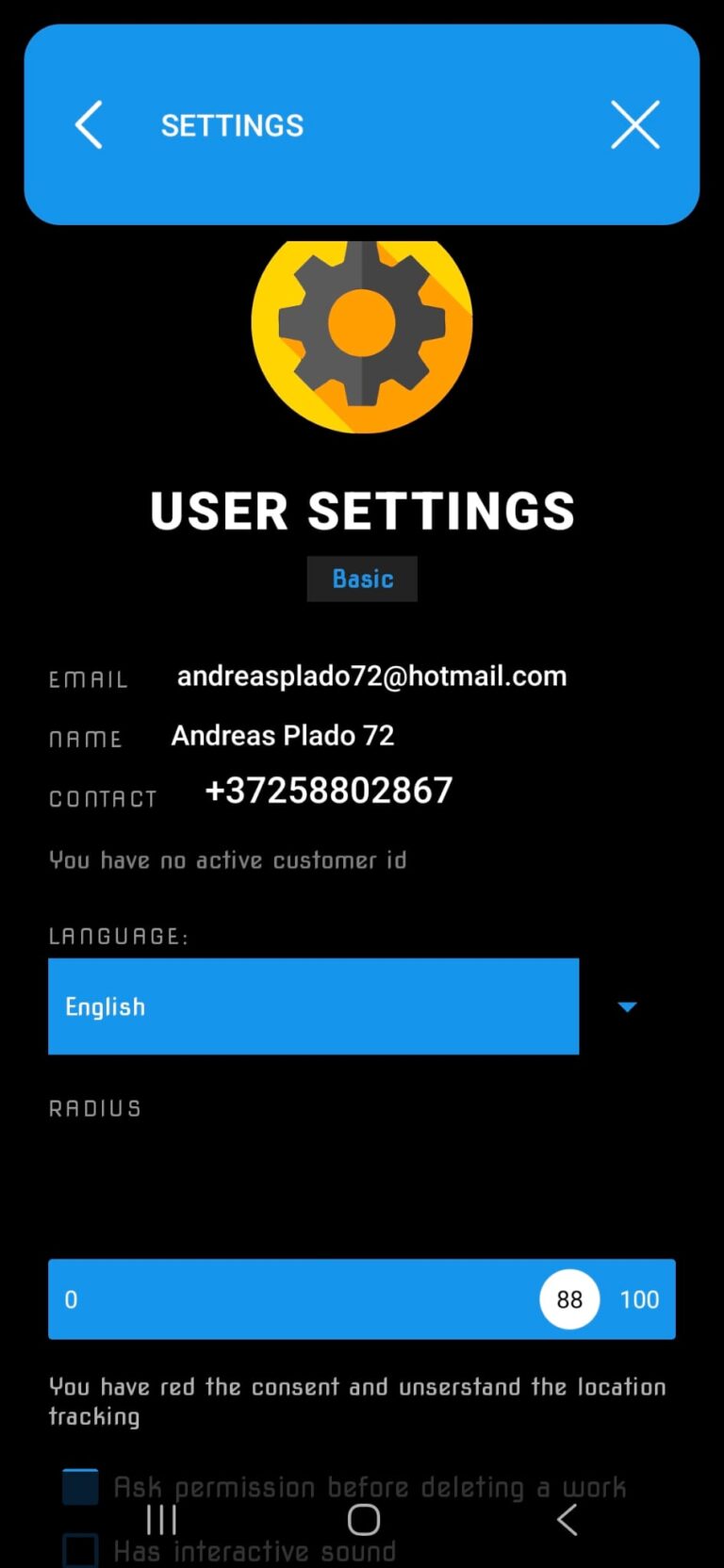
Task: Edit the contact phone number
Action: point(328,792)
